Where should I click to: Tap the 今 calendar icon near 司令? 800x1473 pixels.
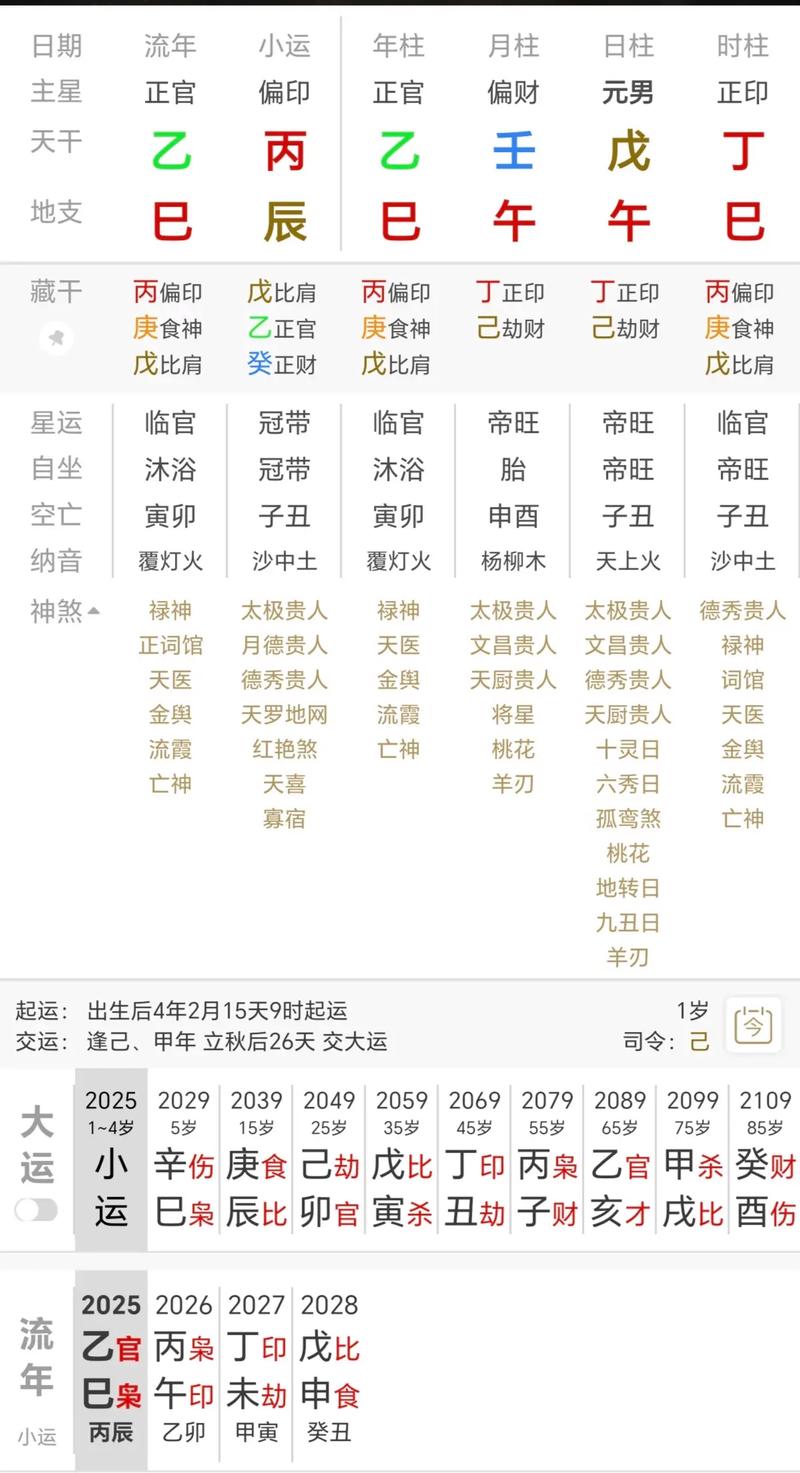pyautogui.click(x=753, y=1025)
